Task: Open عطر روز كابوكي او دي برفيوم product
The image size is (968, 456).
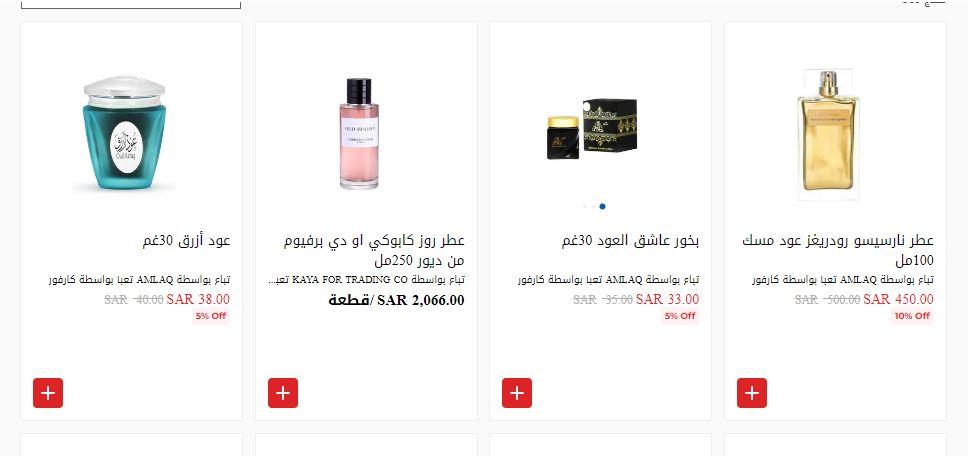Action: [x=374, y=249]
